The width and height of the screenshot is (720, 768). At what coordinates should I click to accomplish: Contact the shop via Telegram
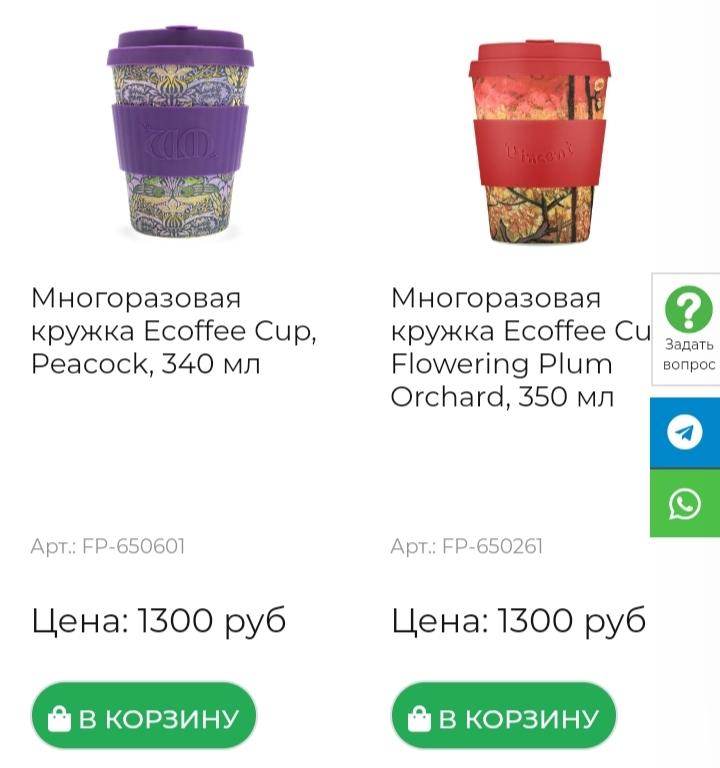(685, 433)
